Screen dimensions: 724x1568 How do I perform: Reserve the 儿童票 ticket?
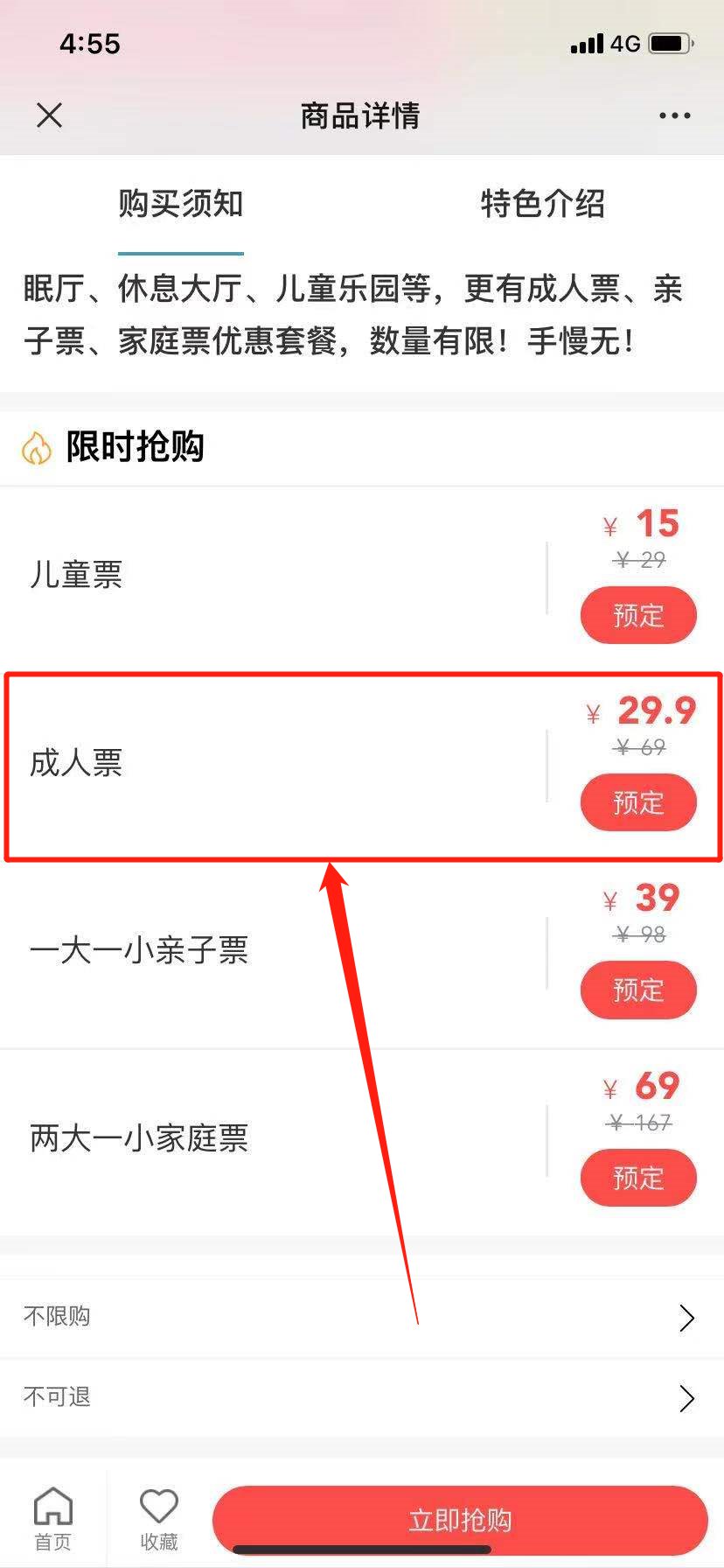point(638,615)
